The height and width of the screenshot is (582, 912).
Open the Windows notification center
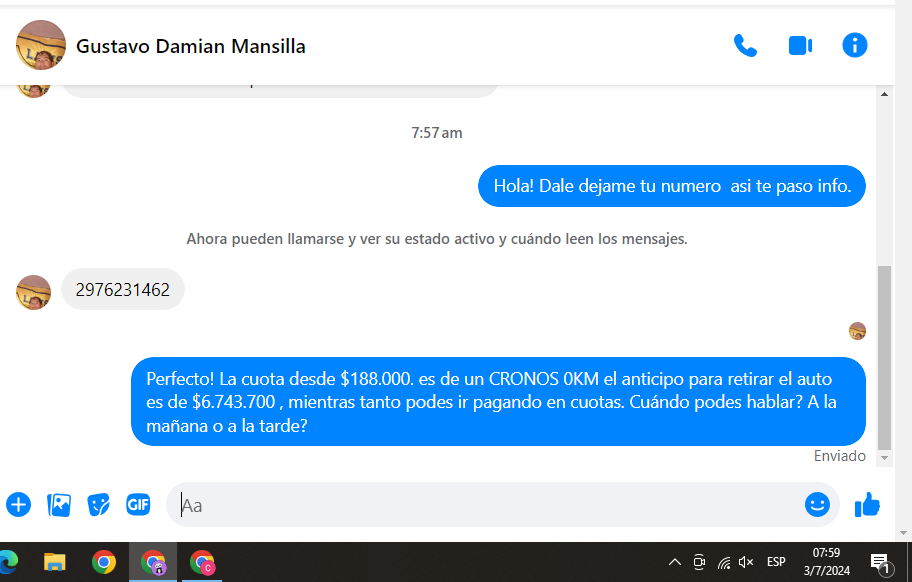[x=881, y=563]
